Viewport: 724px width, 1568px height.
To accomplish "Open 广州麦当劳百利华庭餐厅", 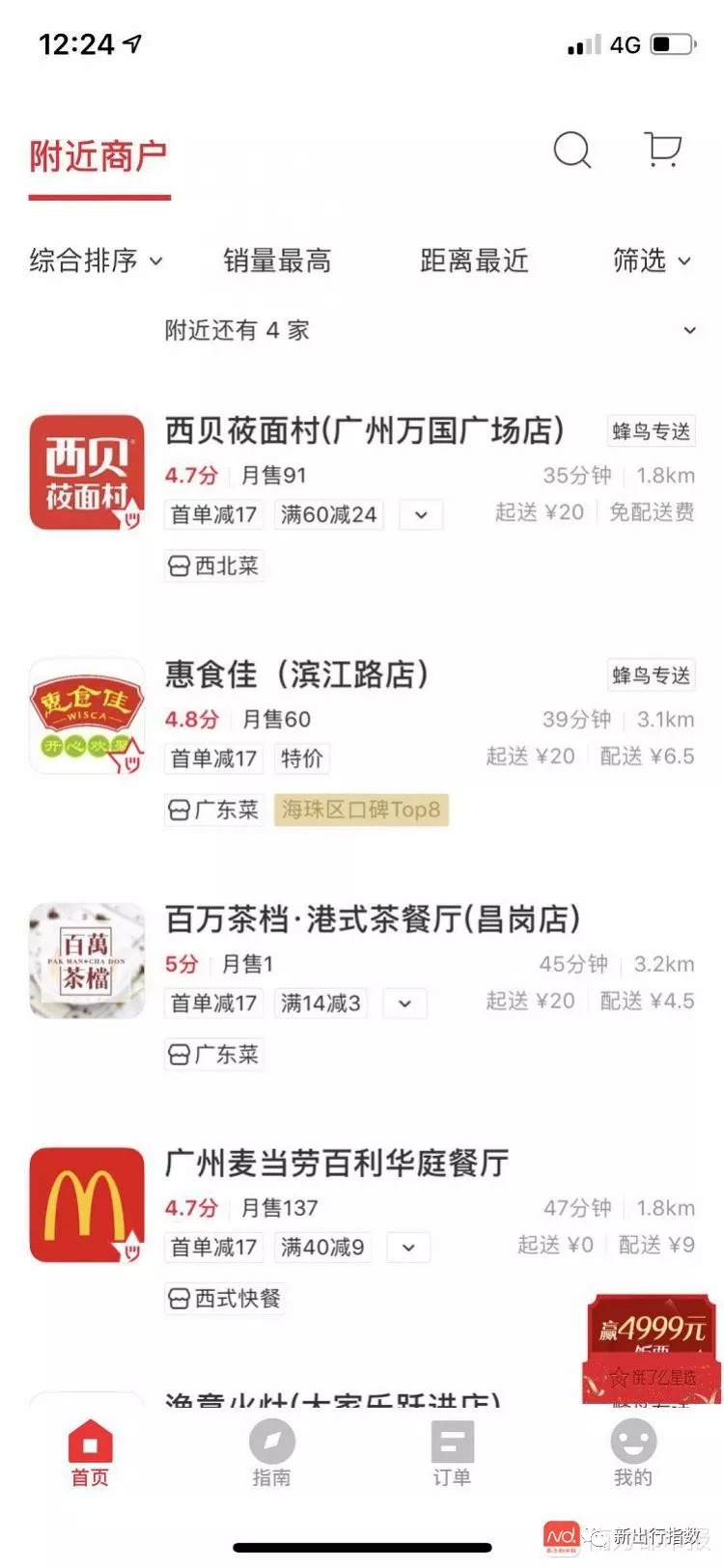I will click(x=337, y=1163).
